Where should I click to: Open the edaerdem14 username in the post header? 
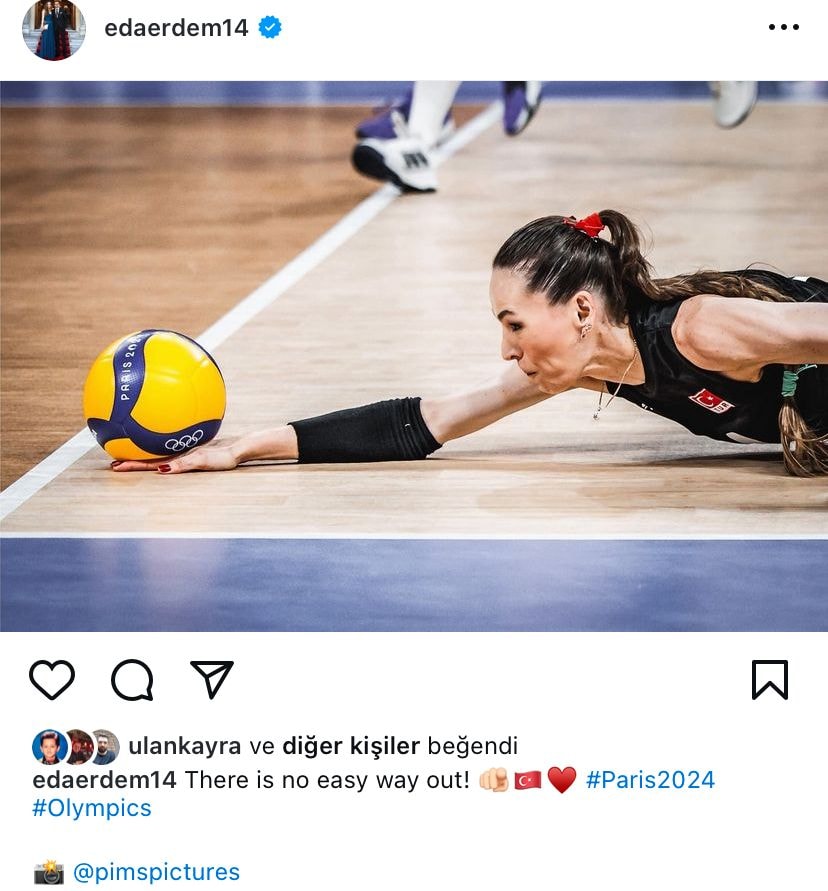(176, 28)
